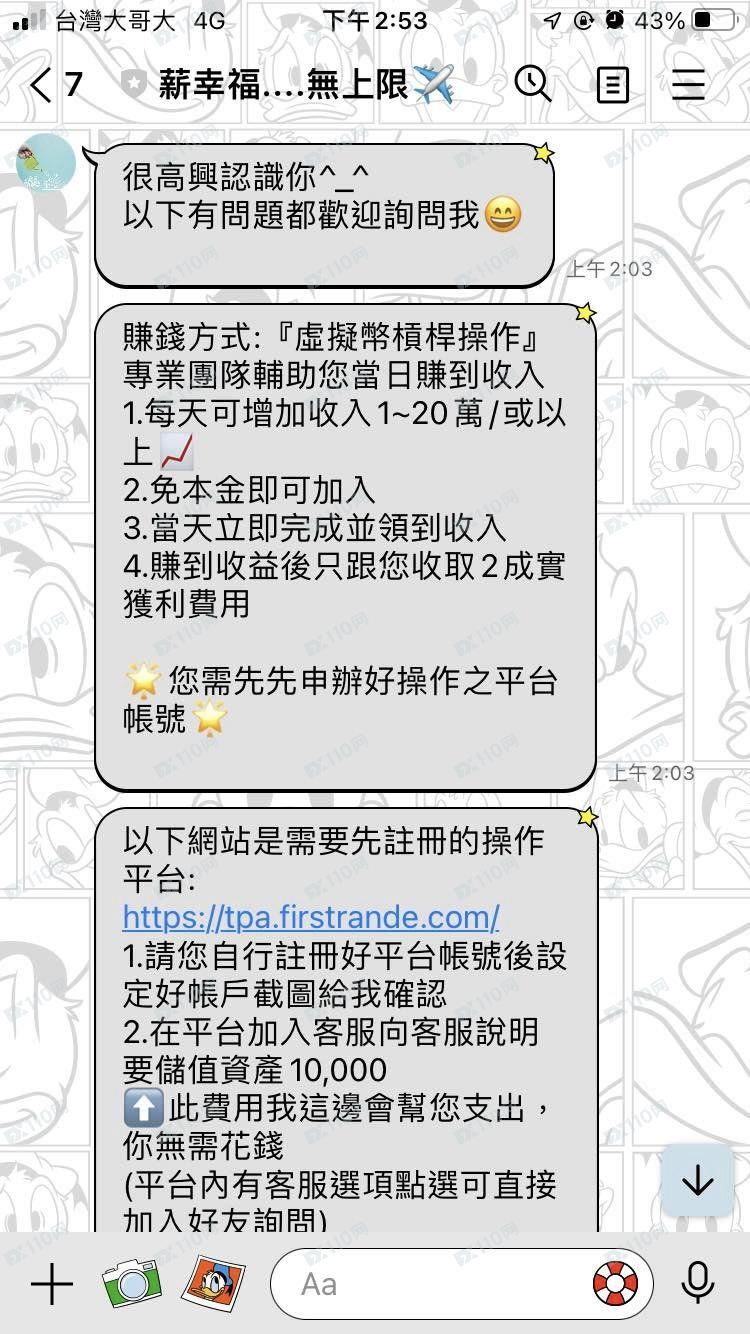Record a voice message with microphone
This screenshot has height=1334, width=750.
(x=697, y=1283)
